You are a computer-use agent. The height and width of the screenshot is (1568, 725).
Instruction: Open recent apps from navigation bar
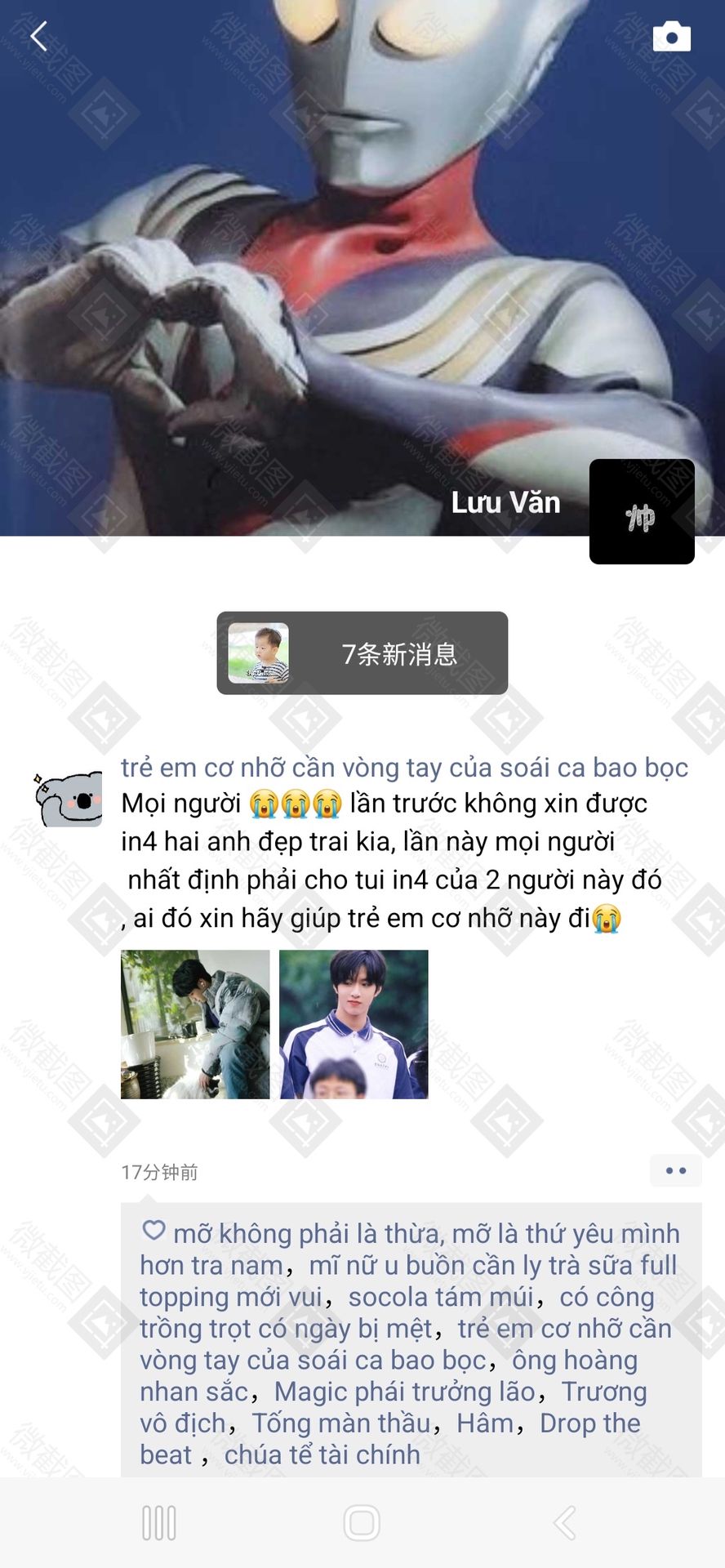(159, 1523)
